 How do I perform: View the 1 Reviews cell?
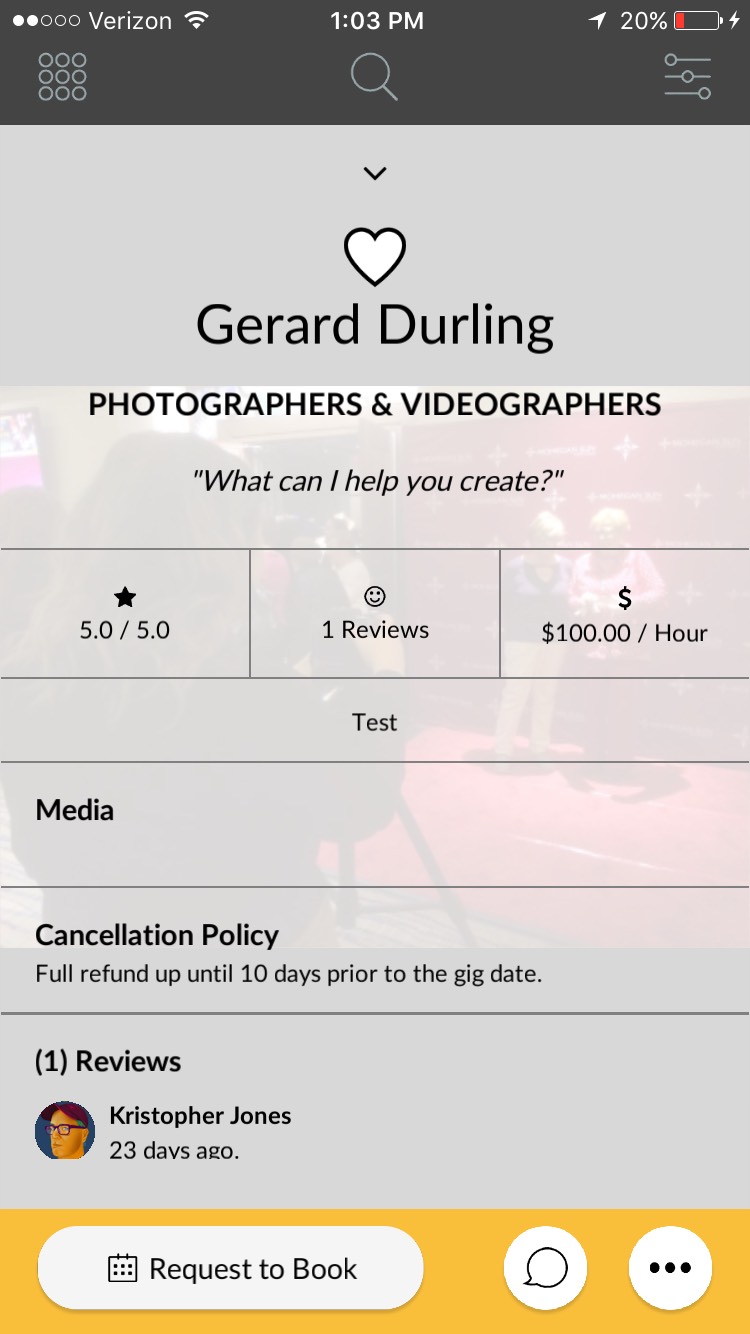[x=375, y=614]
